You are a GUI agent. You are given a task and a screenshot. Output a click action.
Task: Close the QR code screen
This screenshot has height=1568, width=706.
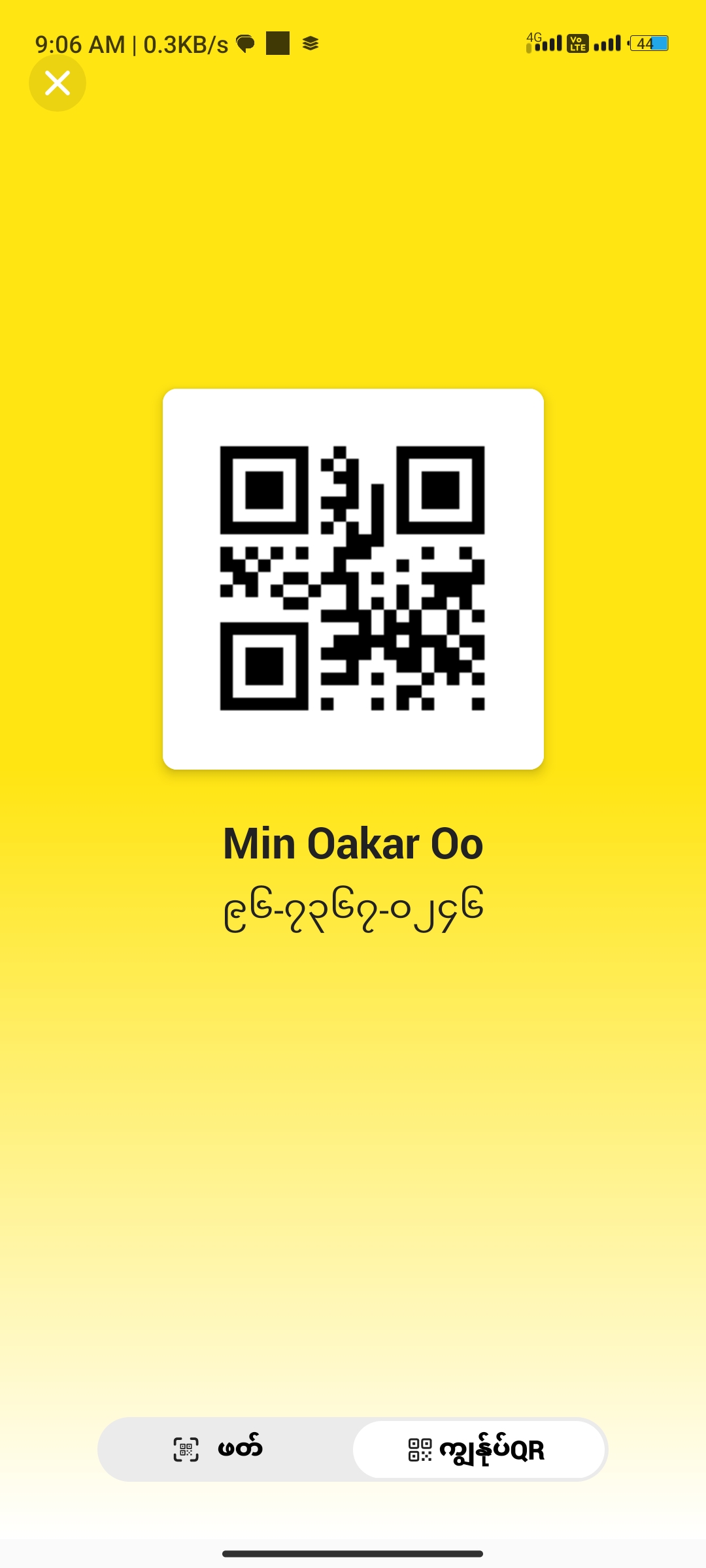[58, 83]
